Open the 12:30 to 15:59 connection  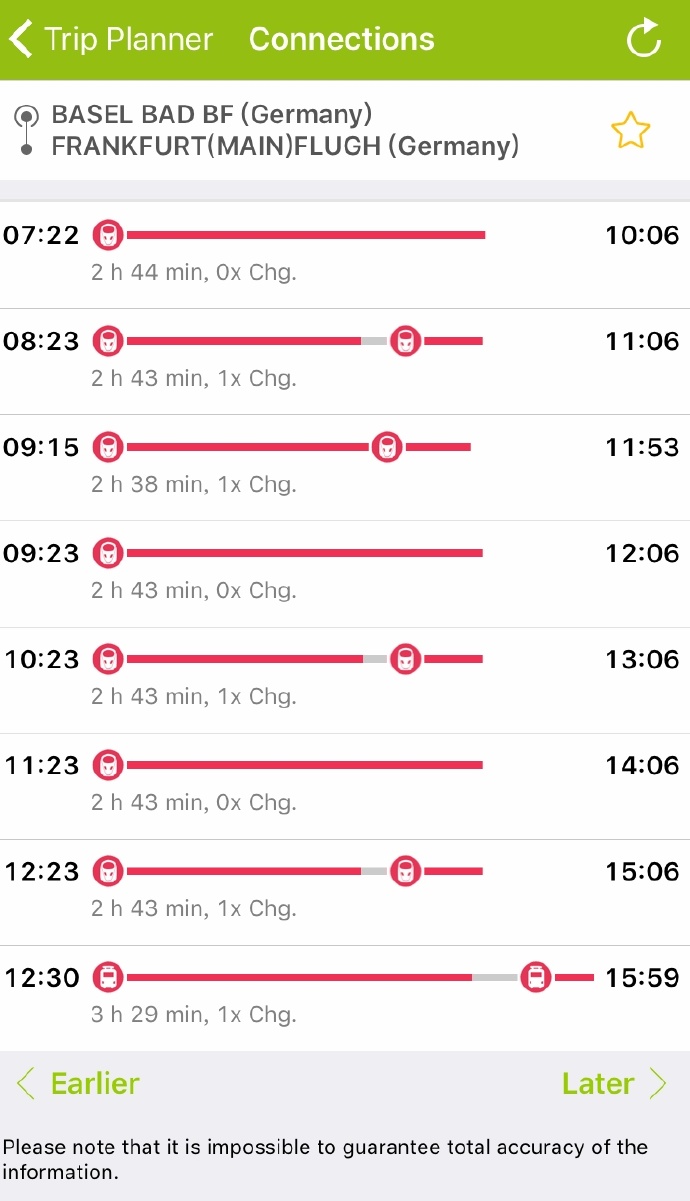[345, 997]
